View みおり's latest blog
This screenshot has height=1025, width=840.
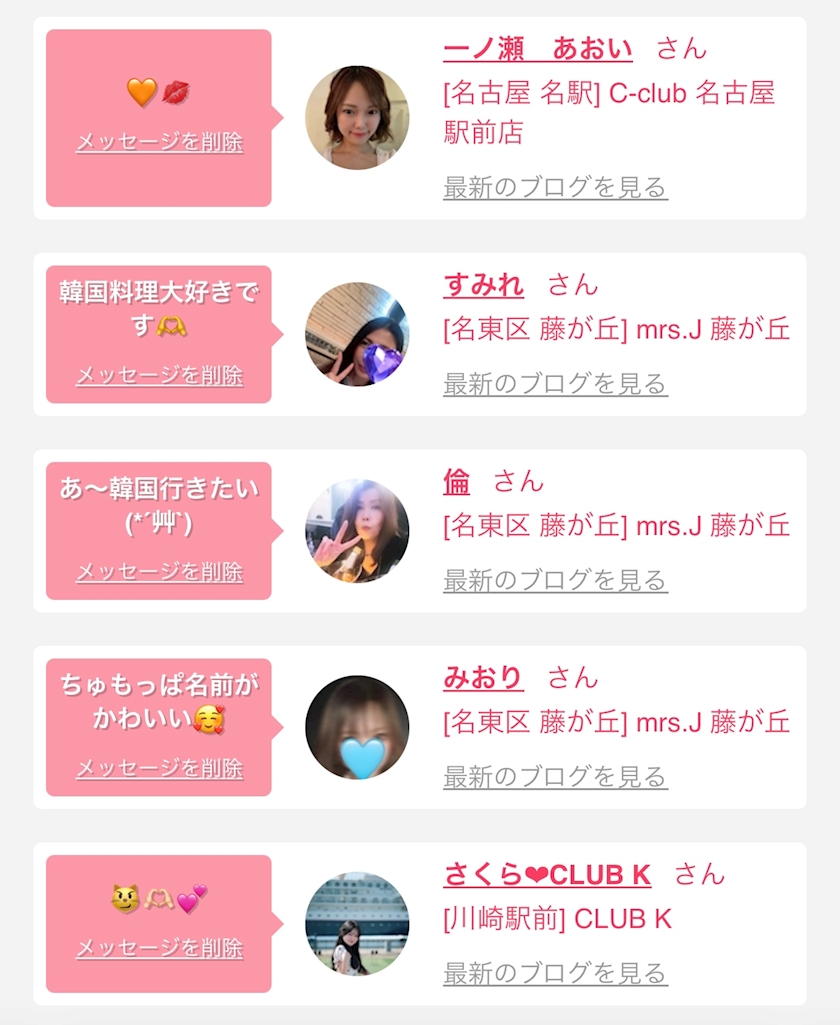point(555,776)
